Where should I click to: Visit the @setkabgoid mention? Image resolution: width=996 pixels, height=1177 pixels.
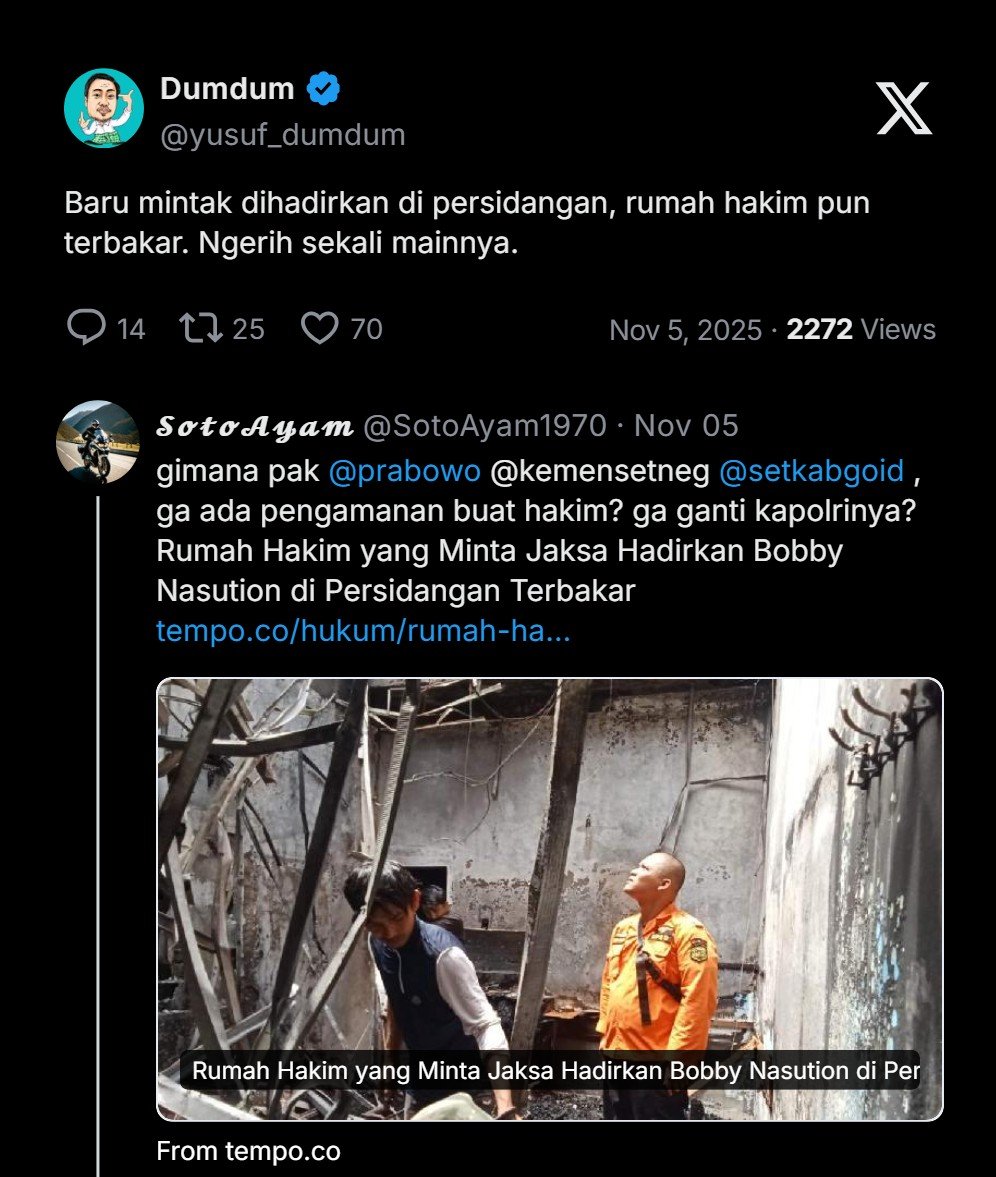(811, 470)
